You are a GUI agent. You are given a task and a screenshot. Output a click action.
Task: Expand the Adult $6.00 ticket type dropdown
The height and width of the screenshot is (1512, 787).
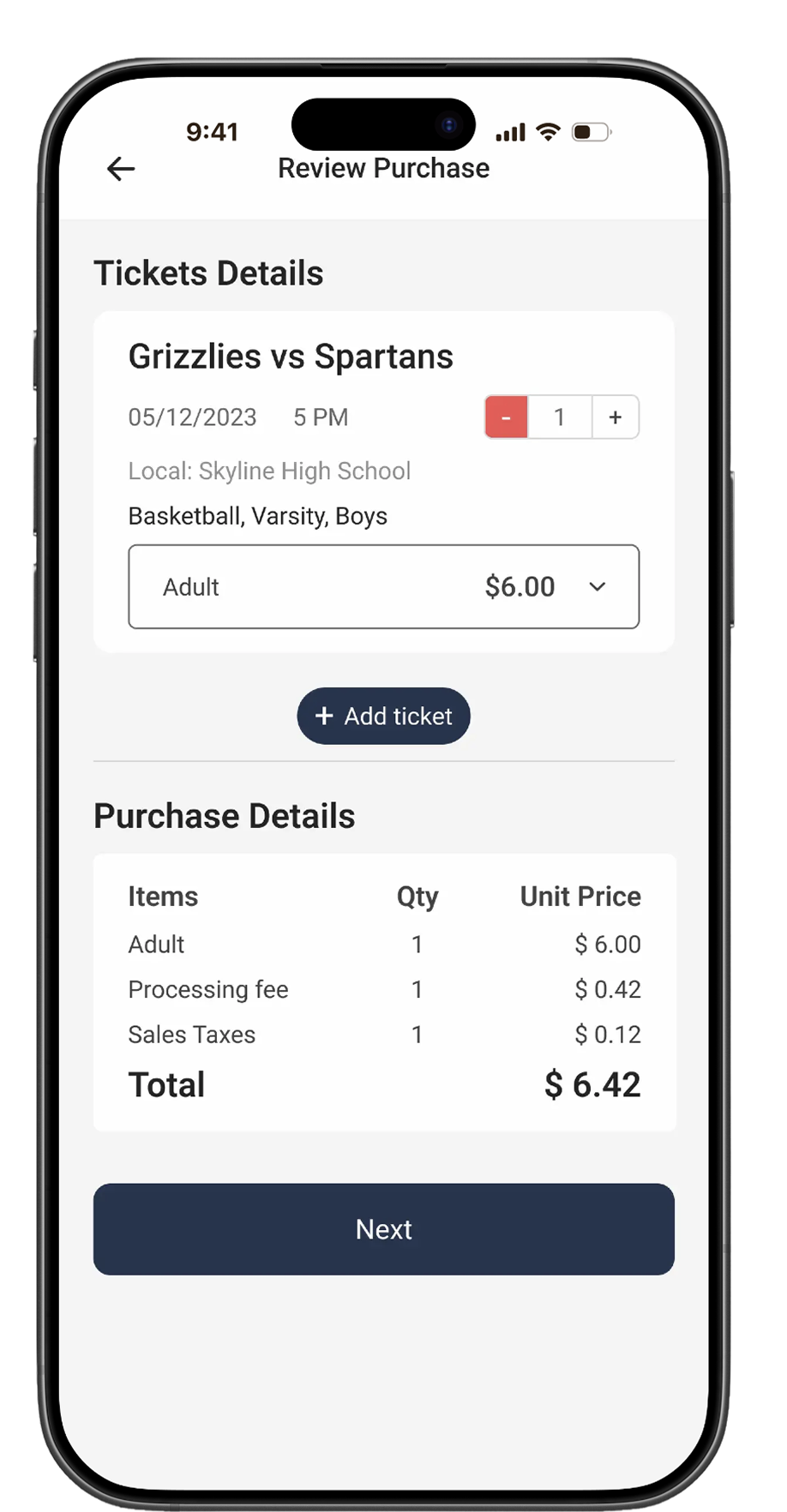[x=384, y=587]
